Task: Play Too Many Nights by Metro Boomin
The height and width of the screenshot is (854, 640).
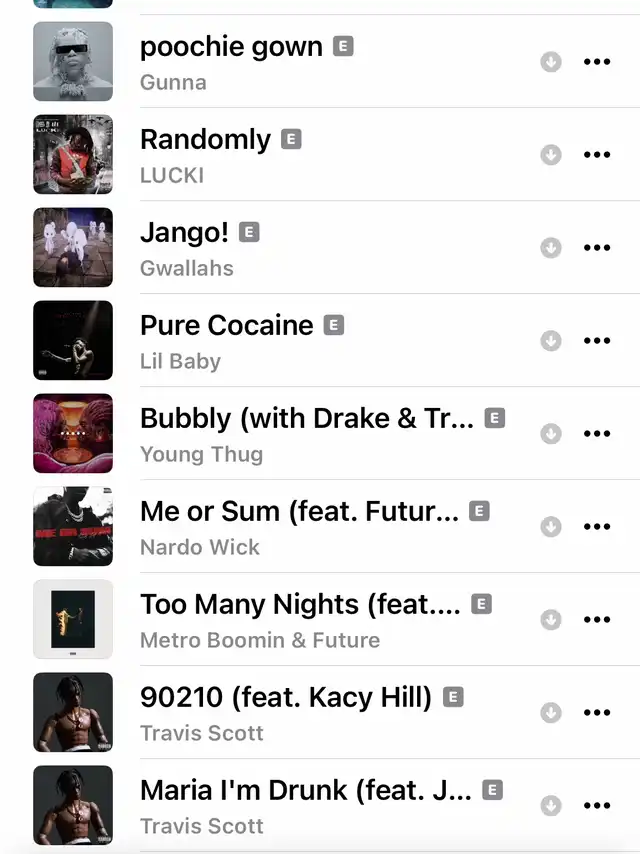Action: (x=300, y=605)
